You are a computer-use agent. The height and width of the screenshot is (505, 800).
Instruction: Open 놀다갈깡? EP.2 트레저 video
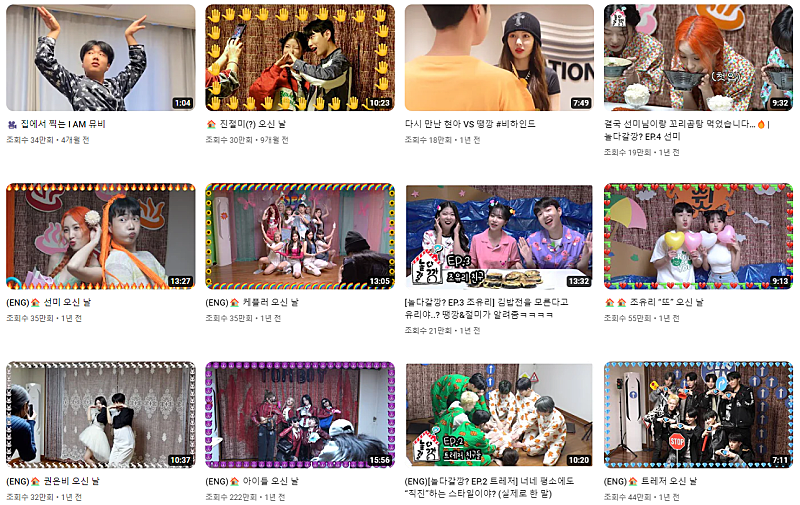coord(499,414)
